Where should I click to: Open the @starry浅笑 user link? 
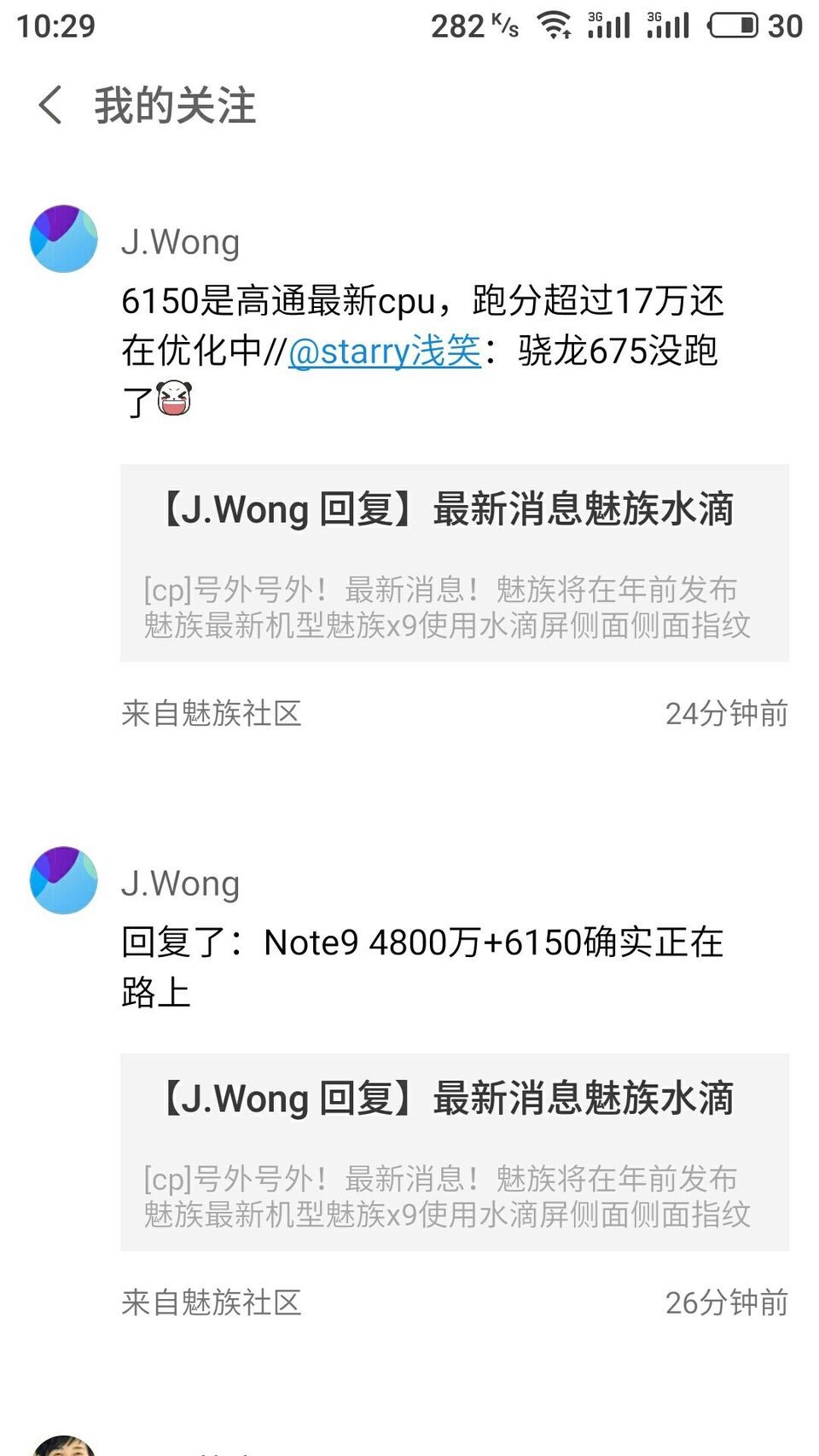[x=384, y=351]
